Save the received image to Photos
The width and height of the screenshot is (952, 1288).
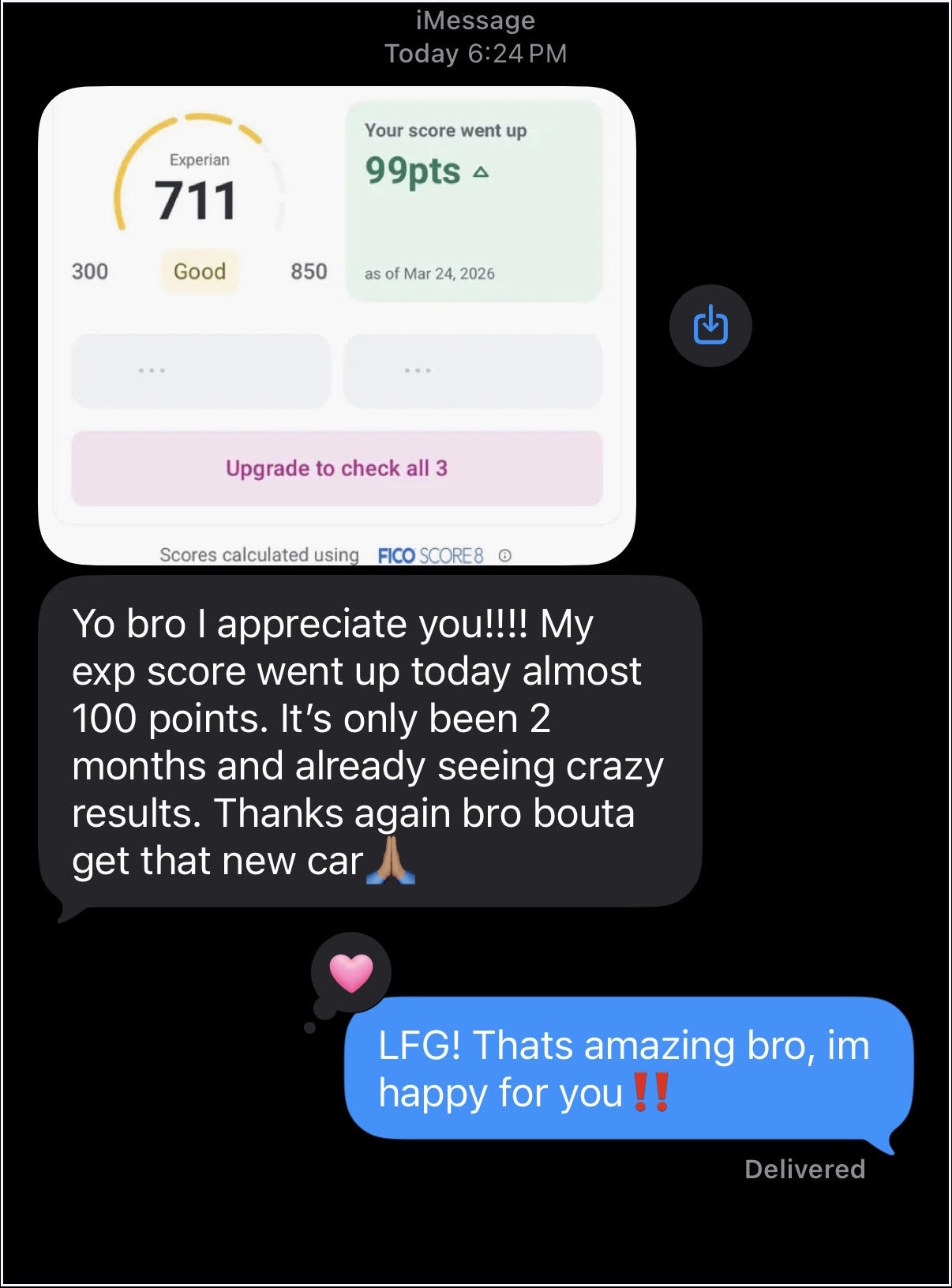[x=710, y=325]
